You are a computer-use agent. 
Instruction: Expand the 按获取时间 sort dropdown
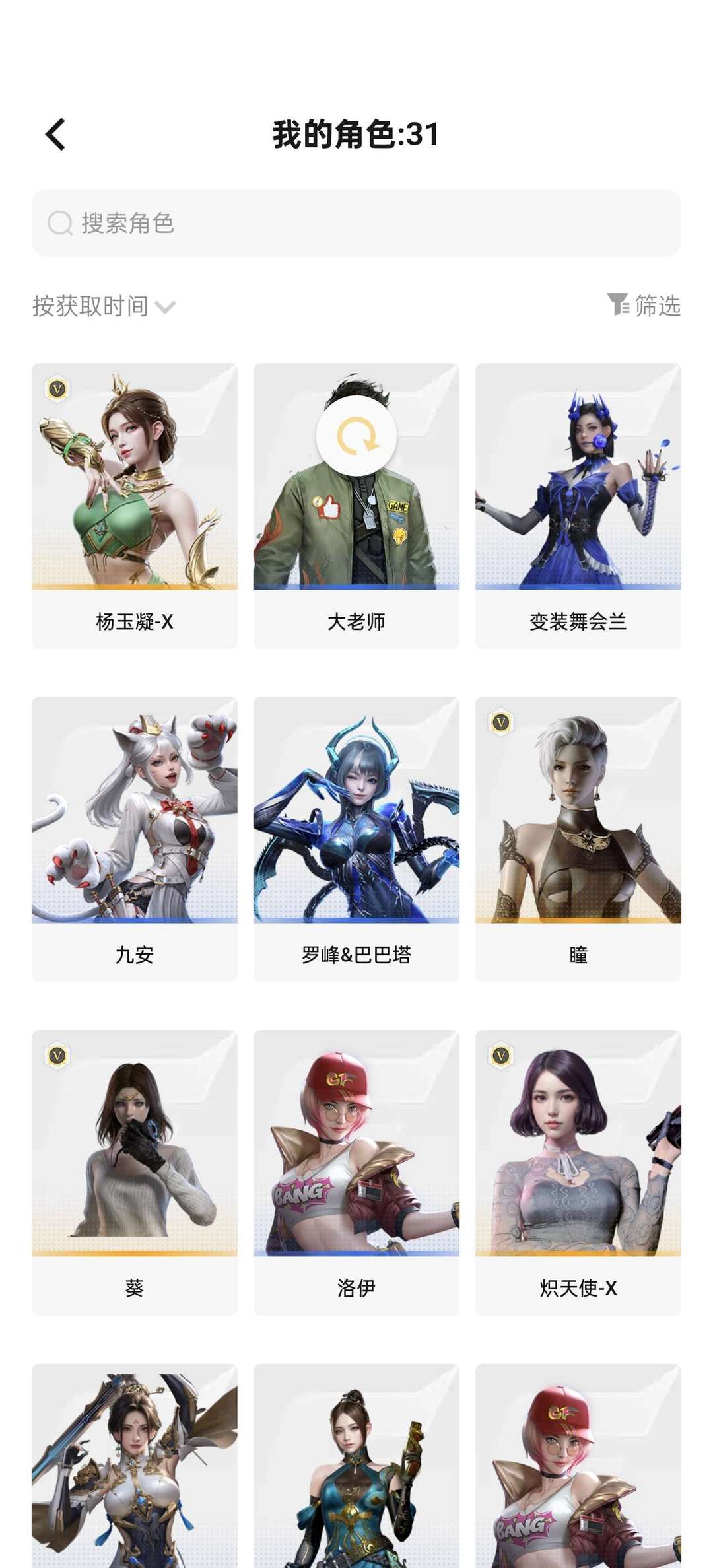click(104, 306)
